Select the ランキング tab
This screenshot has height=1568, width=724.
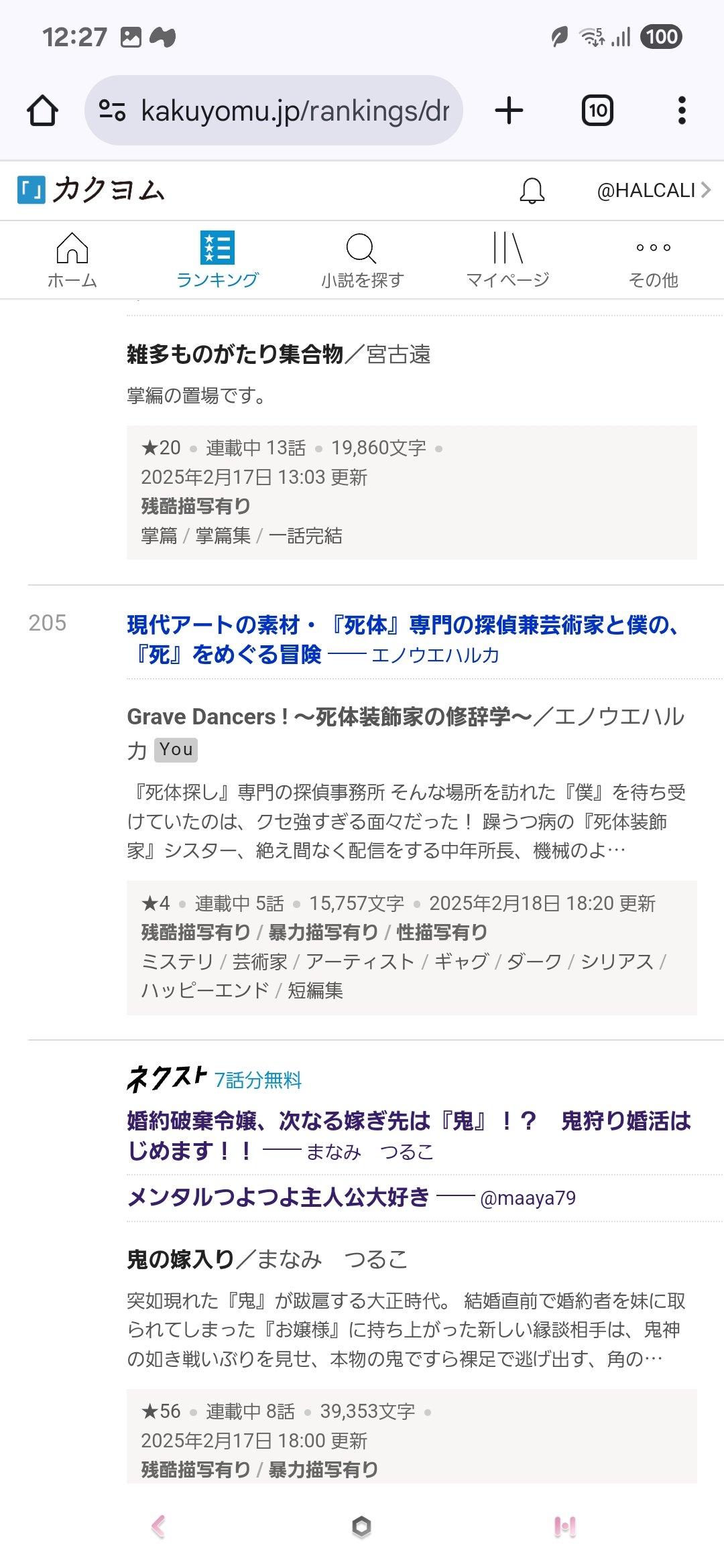coord(217,261)
